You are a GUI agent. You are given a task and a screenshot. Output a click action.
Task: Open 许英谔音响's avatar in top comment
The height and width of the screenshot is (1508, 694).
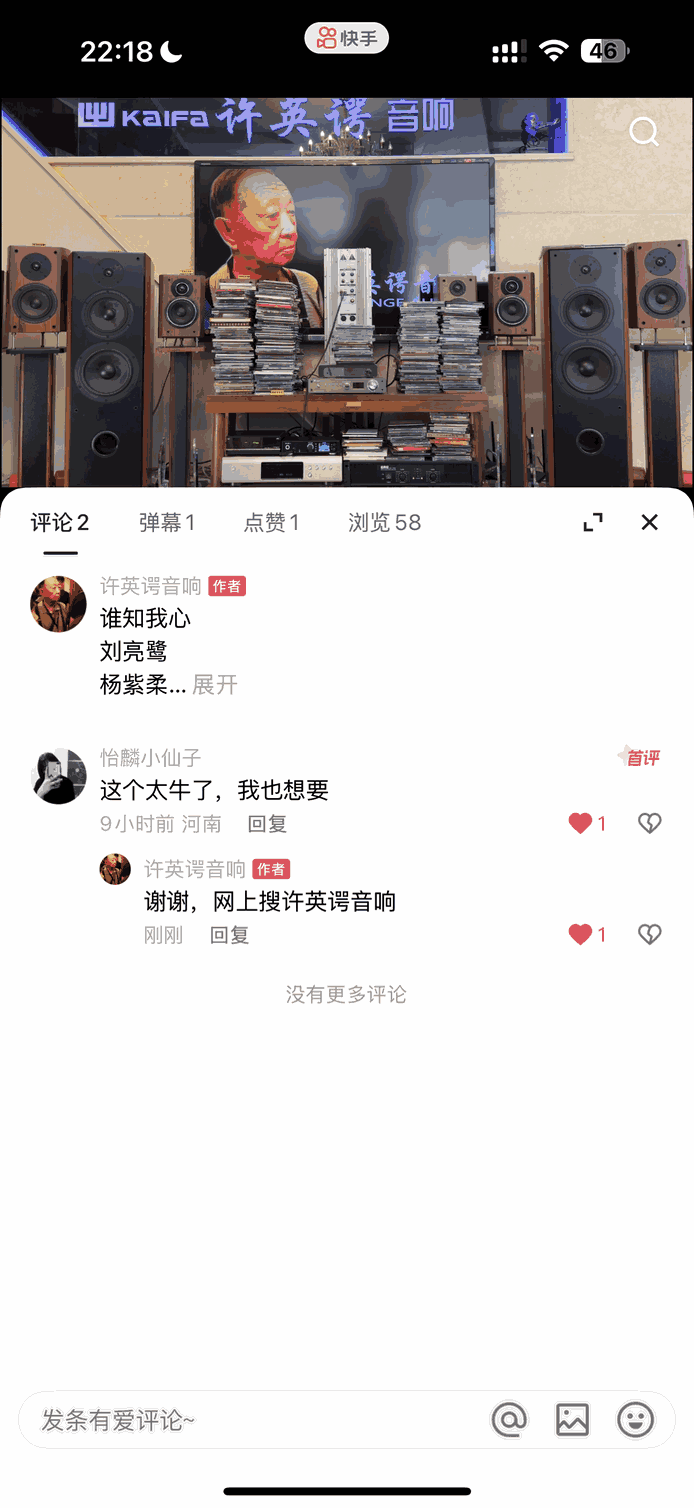59,604
